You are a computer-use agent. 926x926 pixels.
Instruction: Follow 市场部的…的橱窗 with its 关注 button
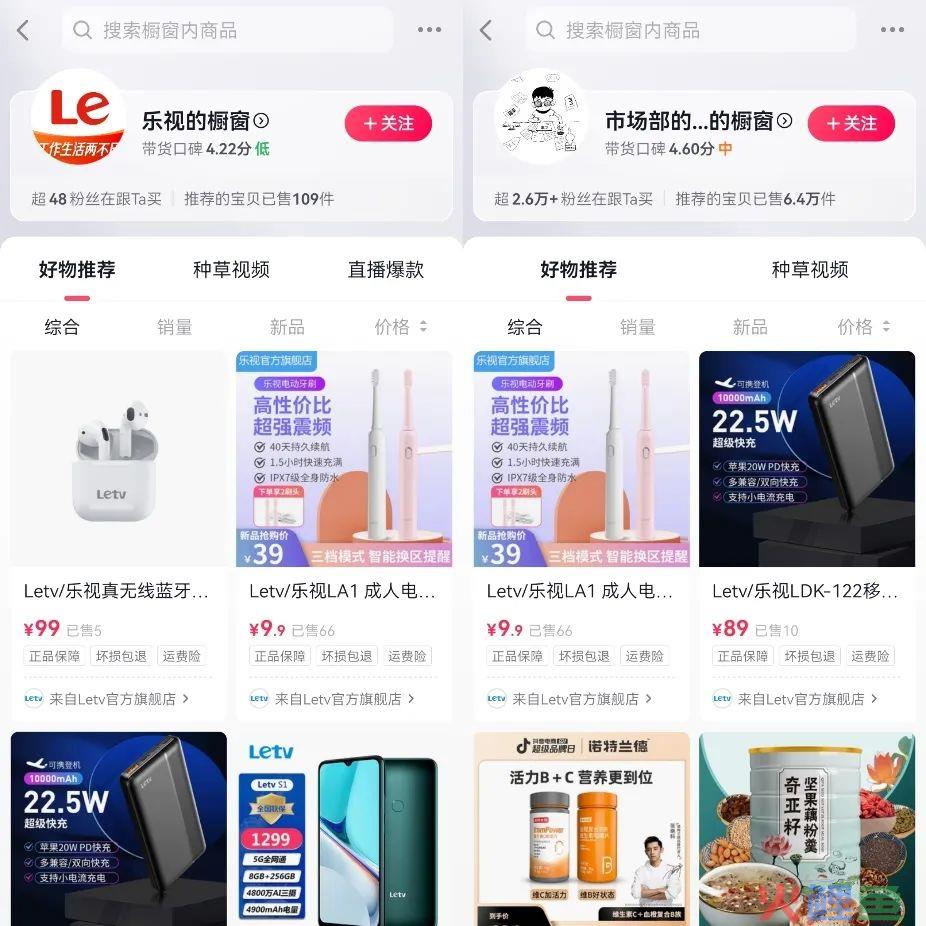(x=851, y=123)
